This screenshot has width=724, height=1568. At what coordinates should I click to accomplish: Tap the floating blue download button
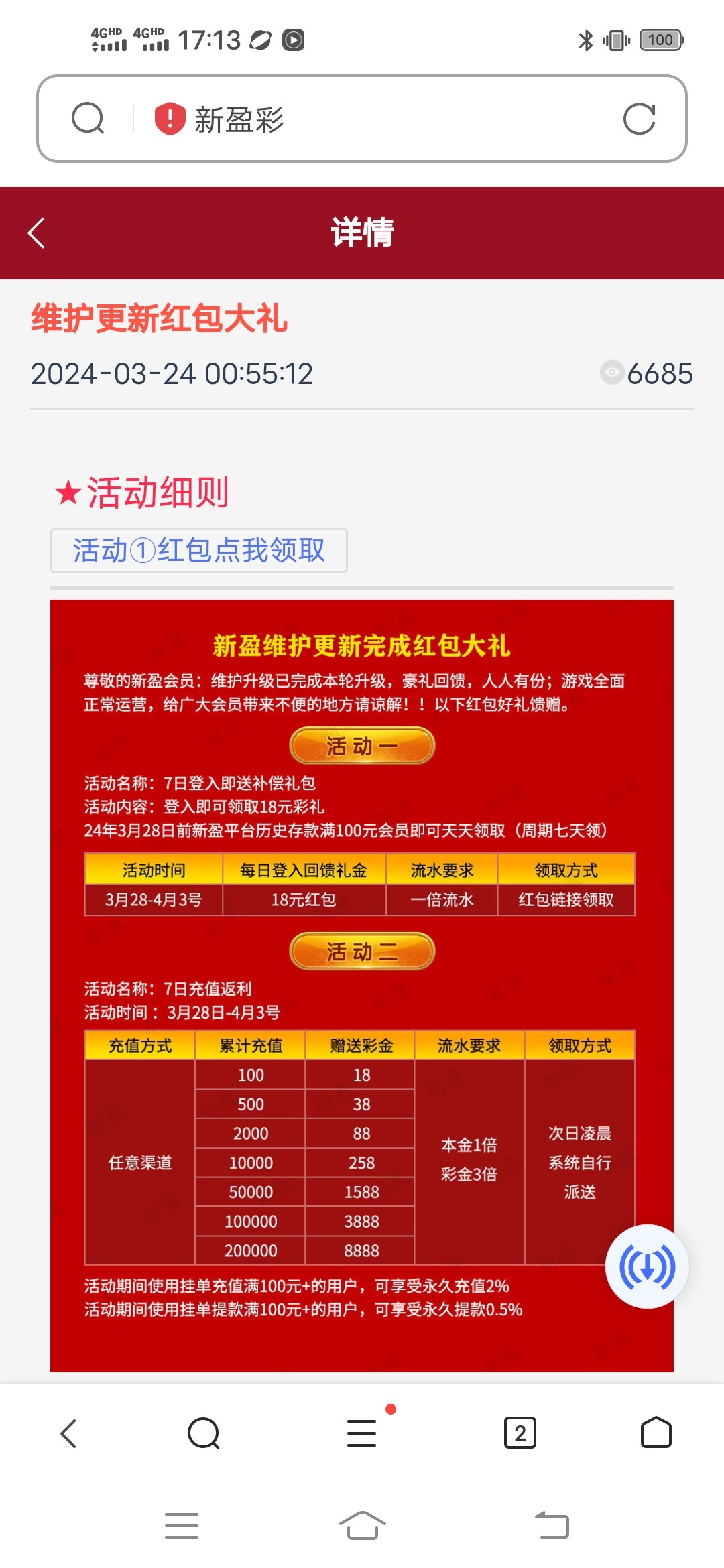[x=647, y=1266]
